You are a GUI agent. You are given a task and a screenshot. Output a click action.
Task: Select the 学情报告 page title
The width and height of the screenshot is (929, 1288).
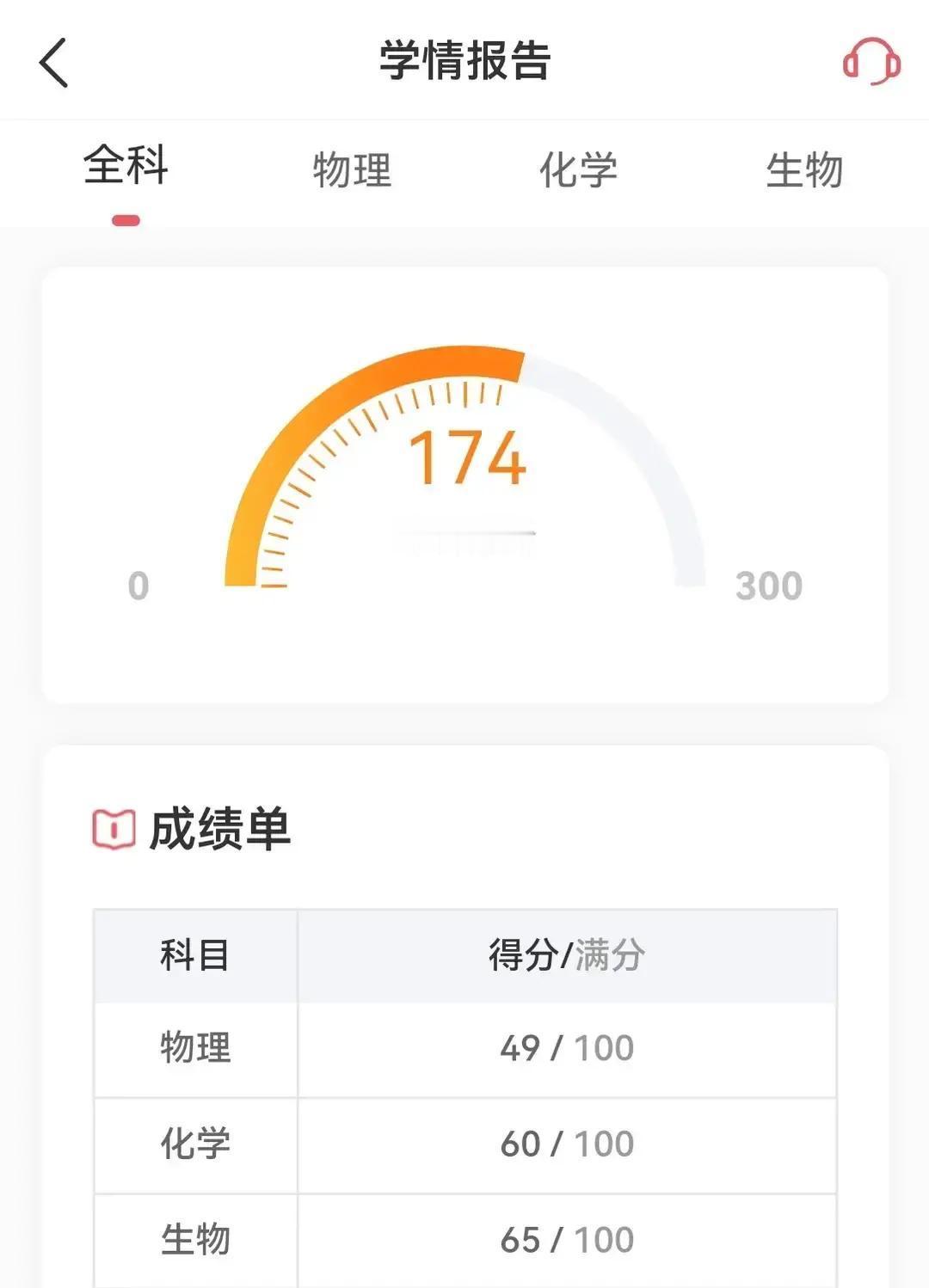tap(464, 60)
